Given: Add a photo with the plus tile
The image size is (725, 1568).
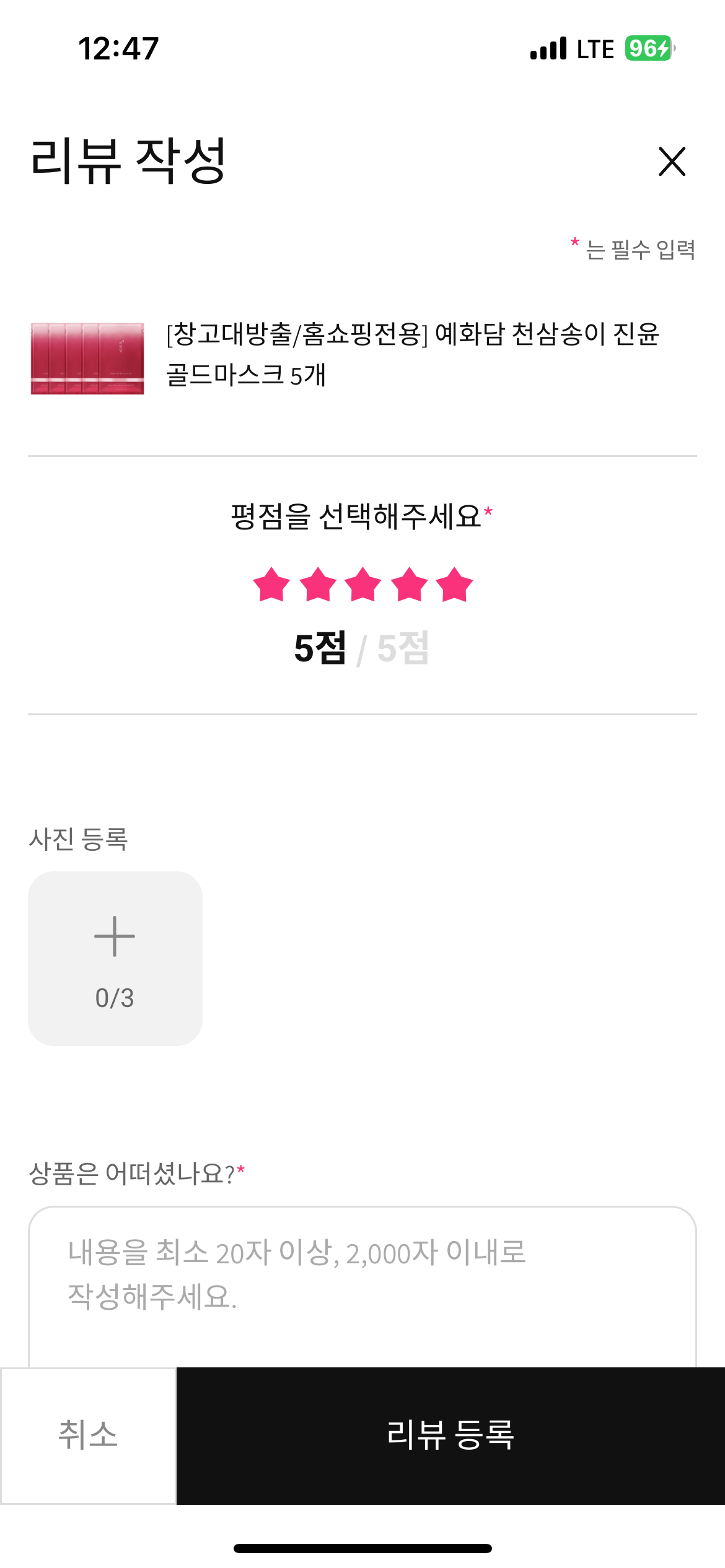Looking at the screenshot, I should (x=115, y=958).
